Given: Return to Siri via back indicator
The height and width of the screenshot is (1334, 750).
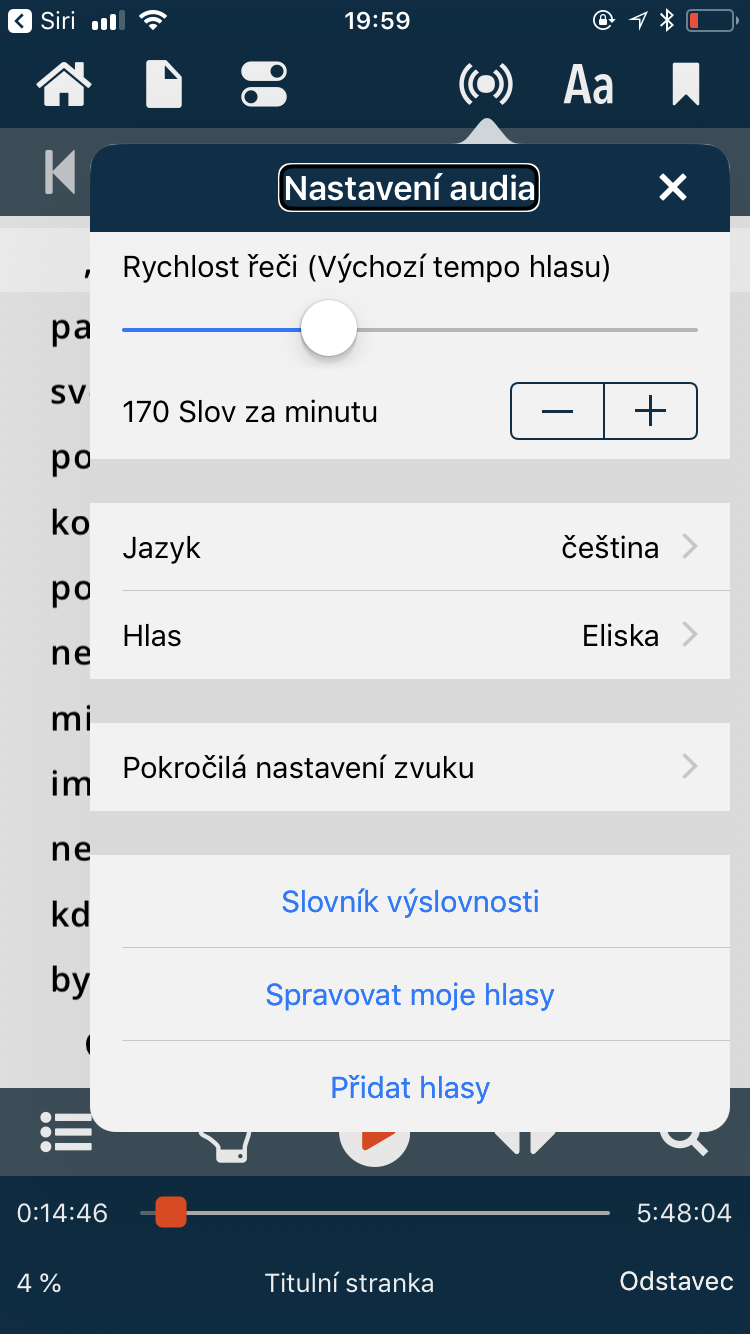Looking at the screenshot, I should click(x=38, y=19).
